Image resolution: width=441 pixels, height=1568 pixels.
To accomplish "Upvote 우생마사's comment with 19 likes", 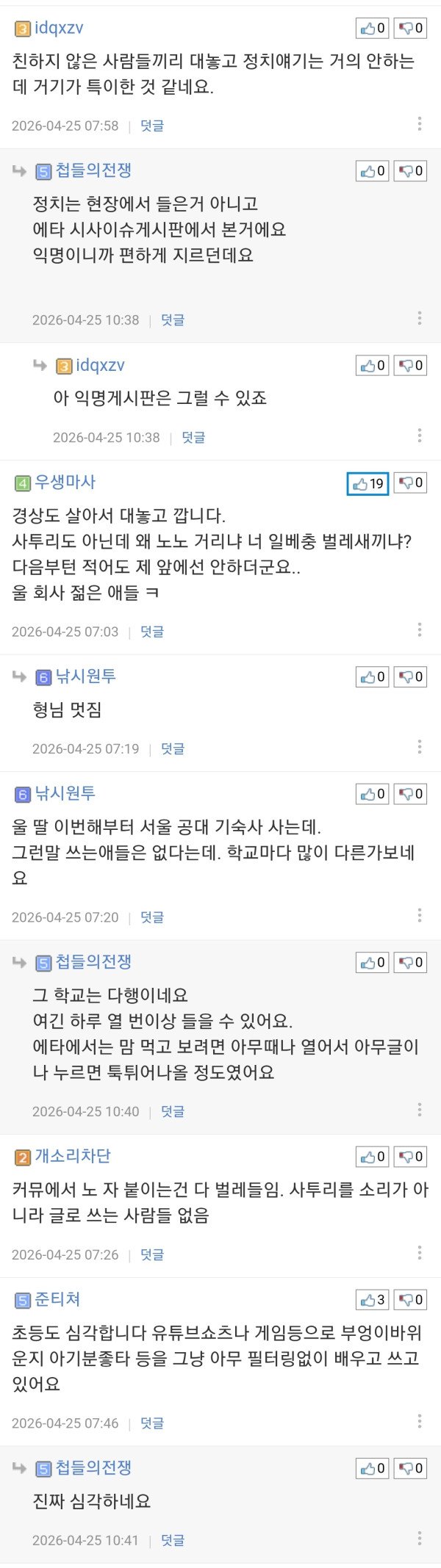I will 367,483.
